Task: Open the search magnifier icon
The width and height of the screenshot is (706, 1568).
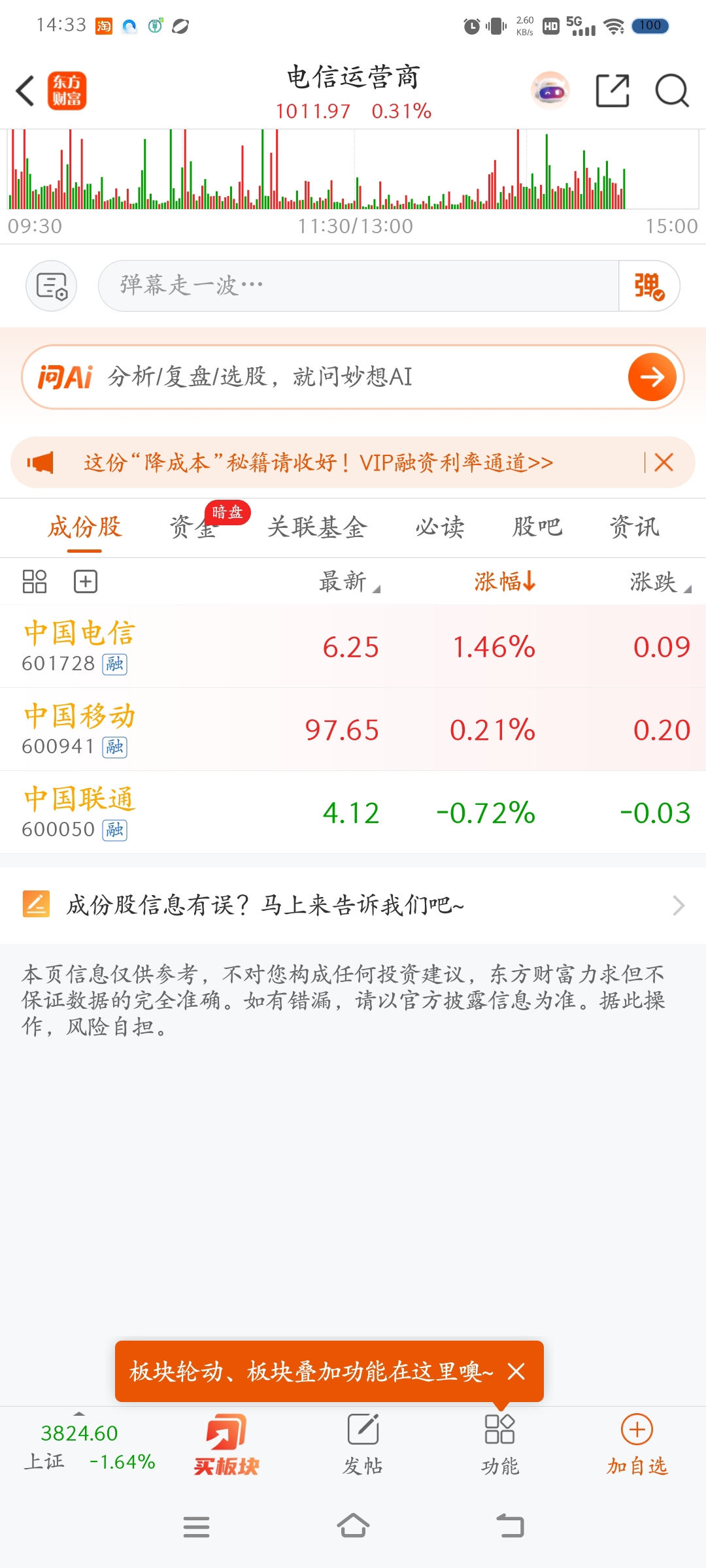Action: pos(672,90)
